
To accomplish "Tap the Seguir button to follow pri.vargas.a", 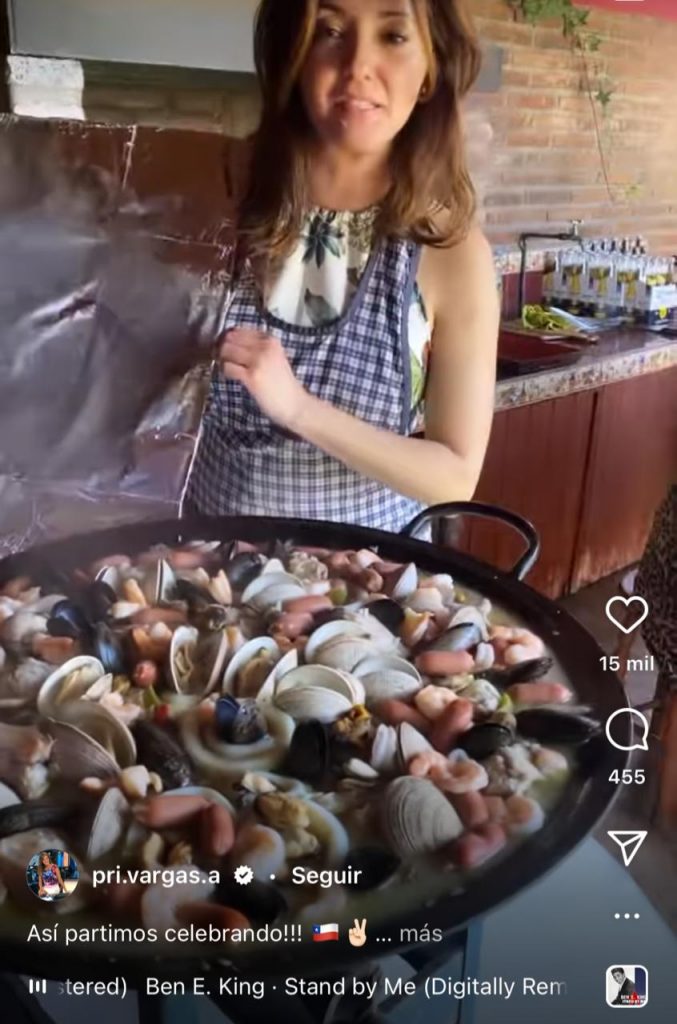I will [326, 876].
